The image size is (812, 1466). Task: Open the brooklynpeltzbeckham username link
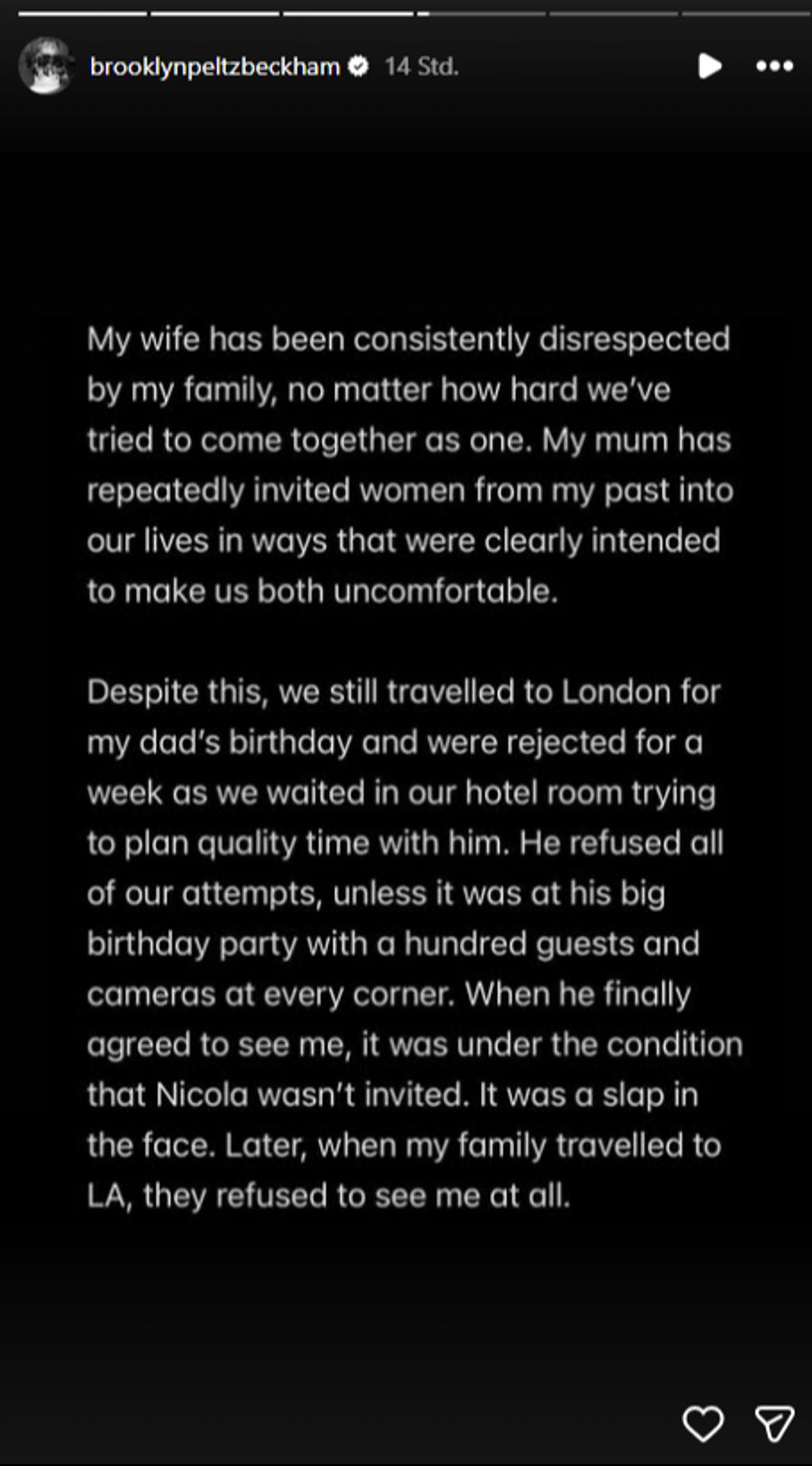(x=215, y=66)
